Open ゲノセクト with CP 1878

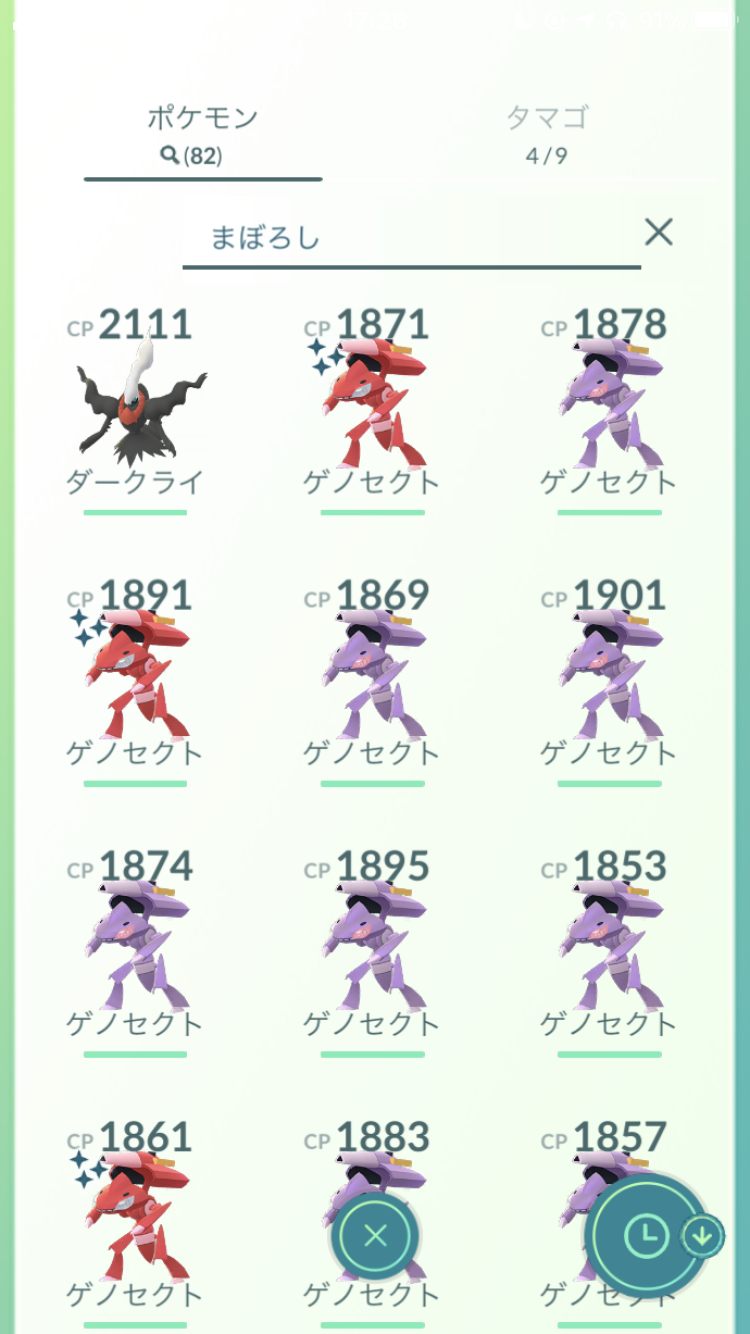[609, 410]
